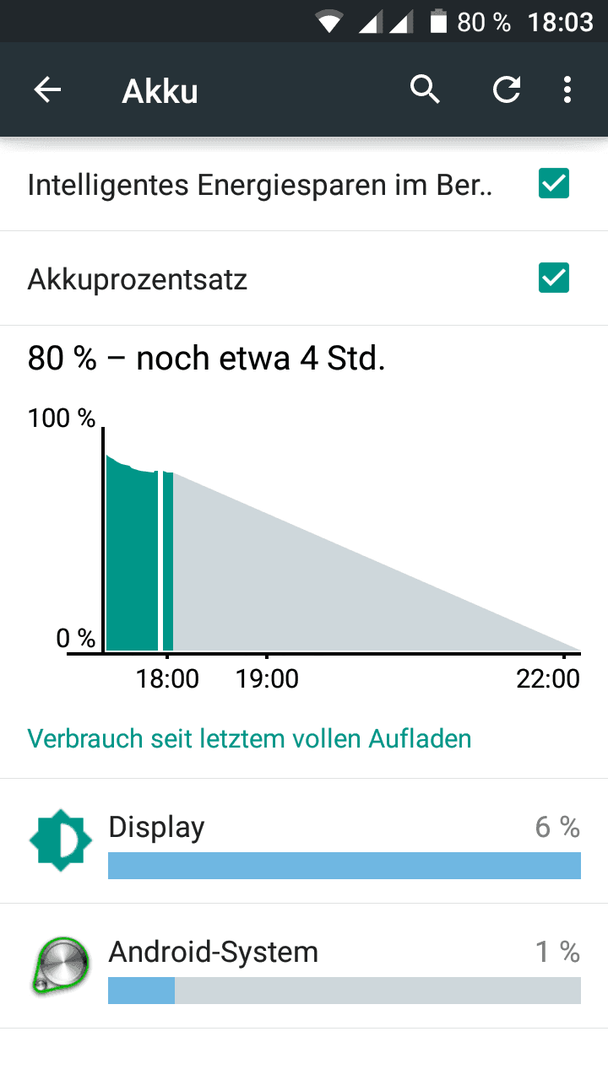Open the overflow menu
The image size is (608, 1080).
pyautogui.click(x=567, y=90)
